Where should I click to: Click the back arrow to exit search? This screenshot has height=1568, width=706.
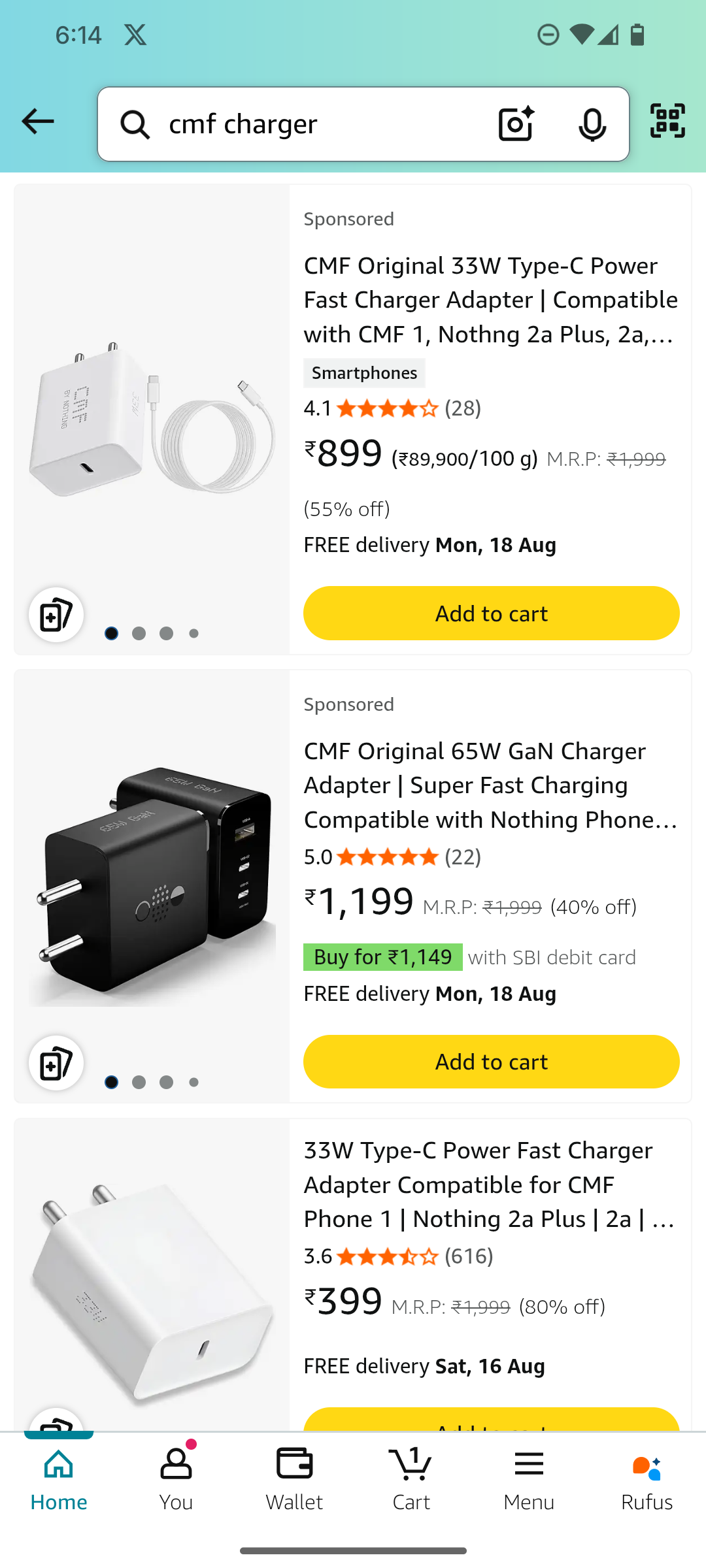coord(37,121)
